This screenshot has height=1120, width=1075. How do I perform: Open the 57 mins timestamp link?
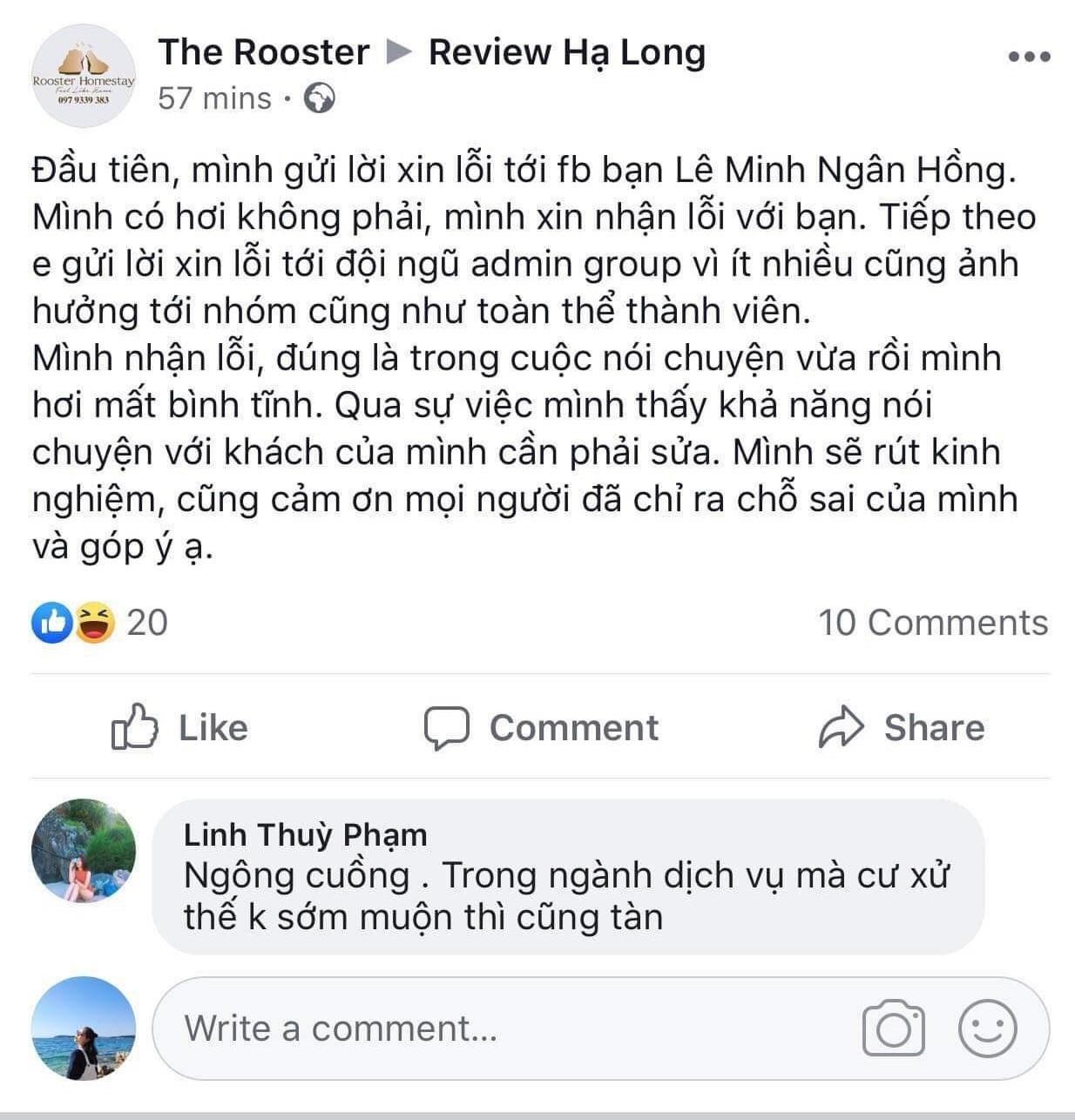[x=212, y=98]
